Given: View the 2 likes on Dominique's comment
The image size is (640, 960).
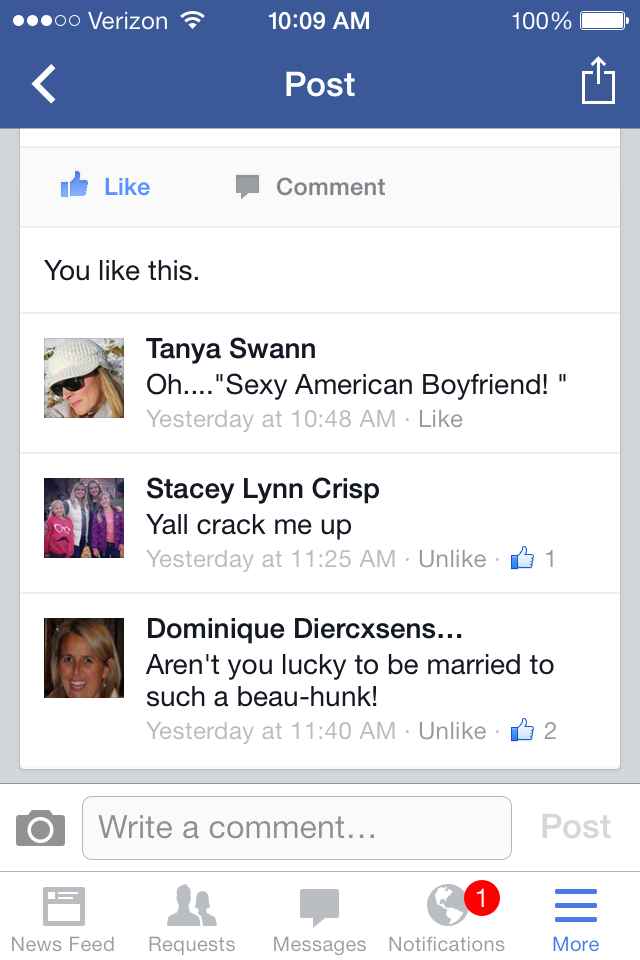Looking at the screenshot, I should [534, 731].
